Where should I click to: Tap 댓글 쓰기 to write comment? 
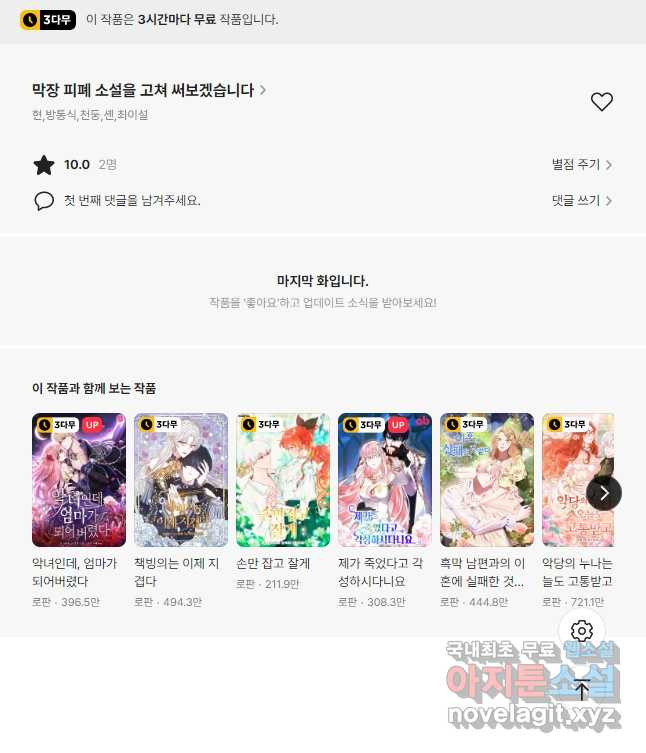(x=582, y=201)
